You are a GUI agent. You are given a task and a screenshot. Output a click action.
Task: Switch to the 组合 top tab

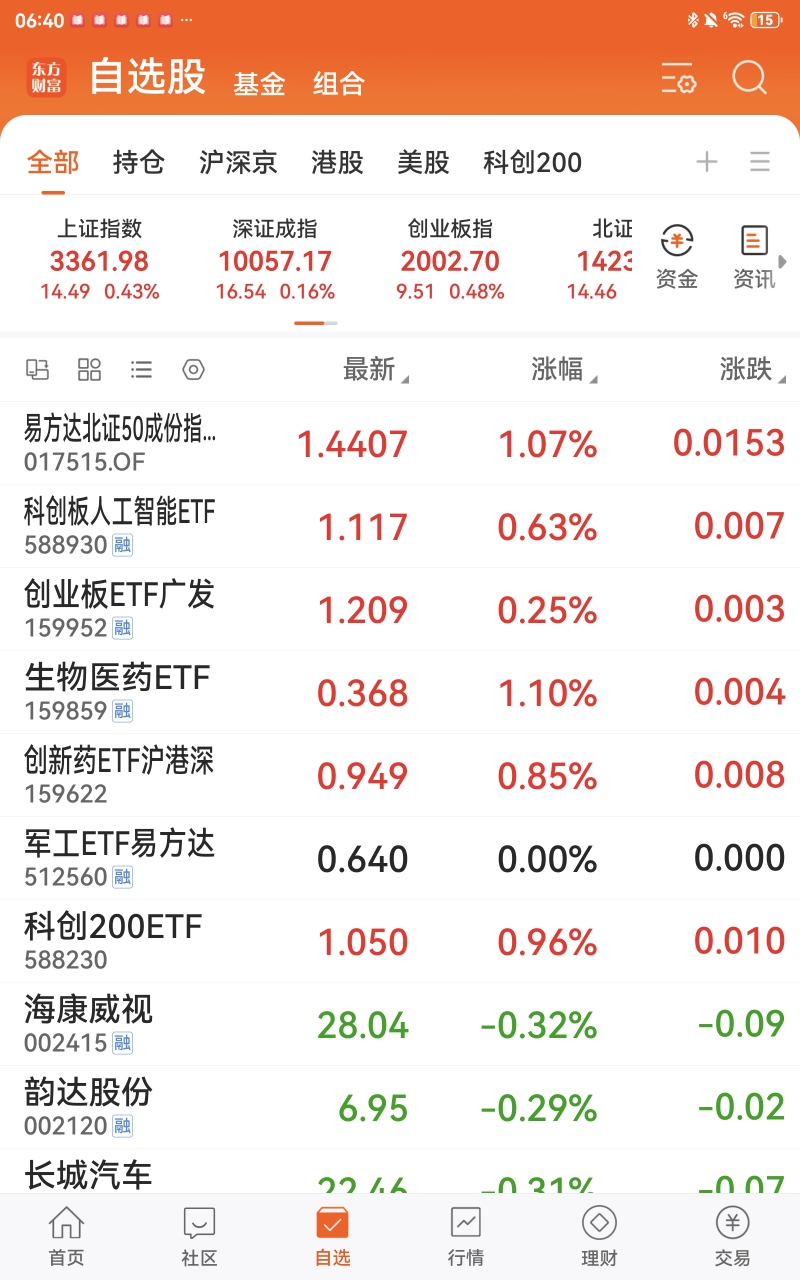click(x=338, y=83)
